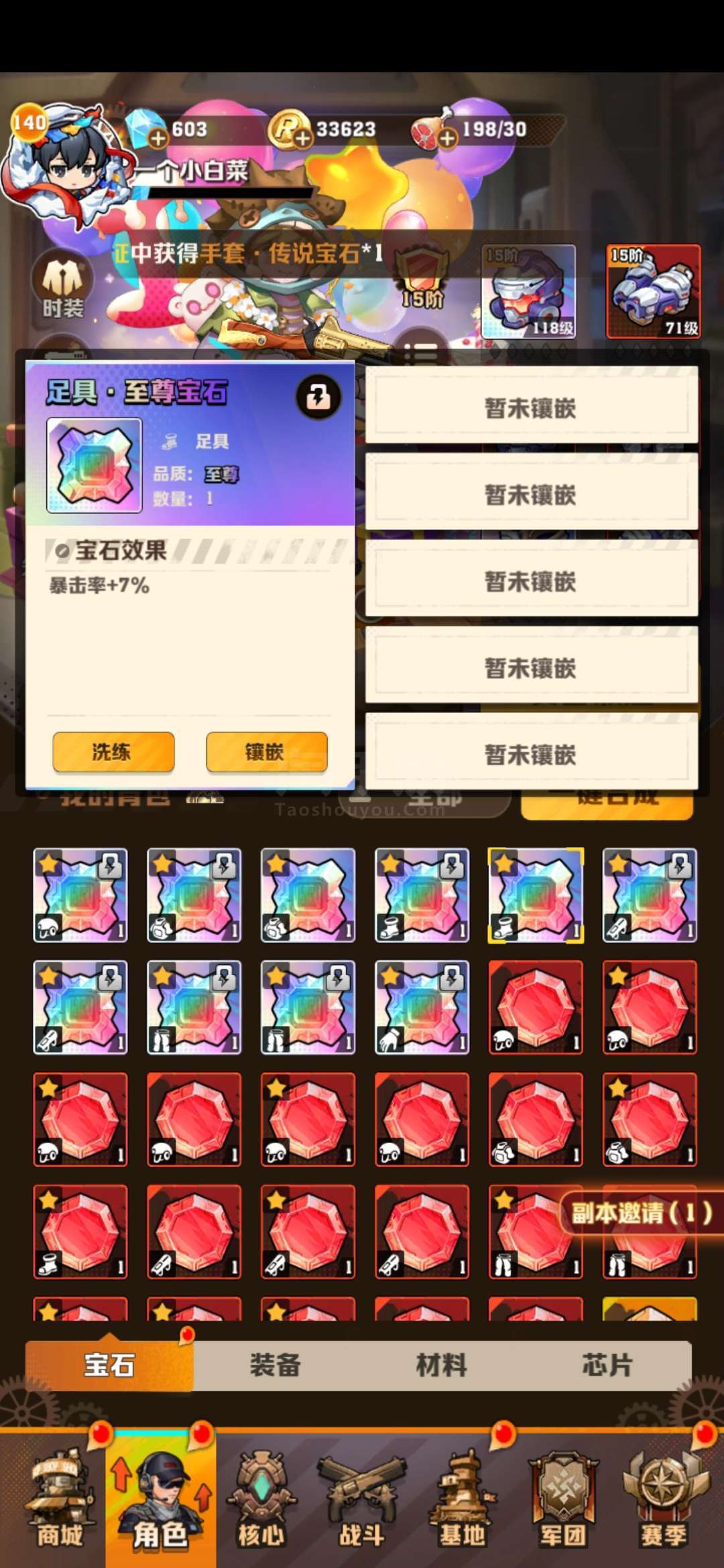This screenshot has height=1568, width=724.
Task: Open the 赛季 season screen
Action: tap(664, 1501)
